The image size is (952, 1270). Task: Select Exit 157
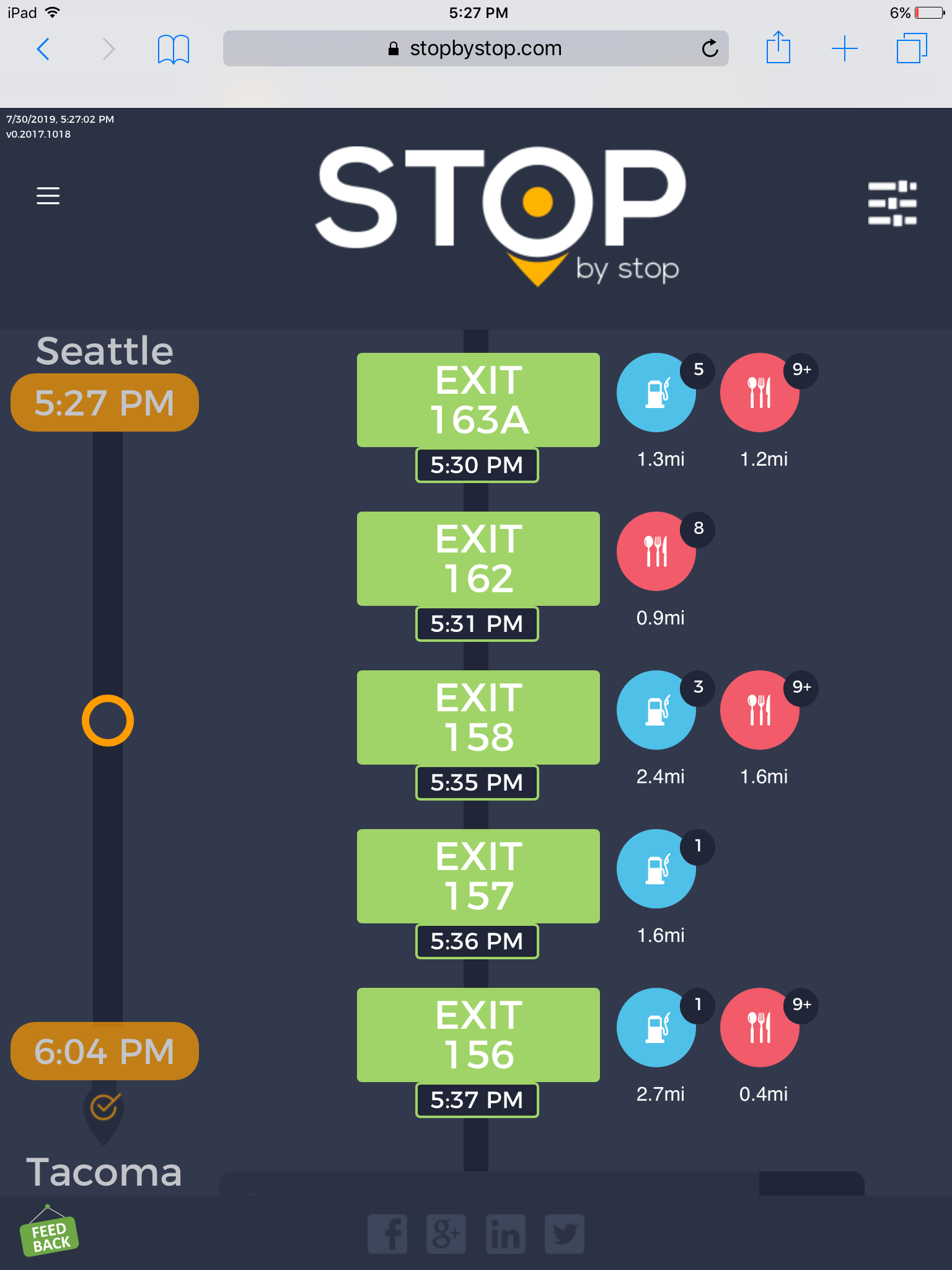tap(478, 876)
